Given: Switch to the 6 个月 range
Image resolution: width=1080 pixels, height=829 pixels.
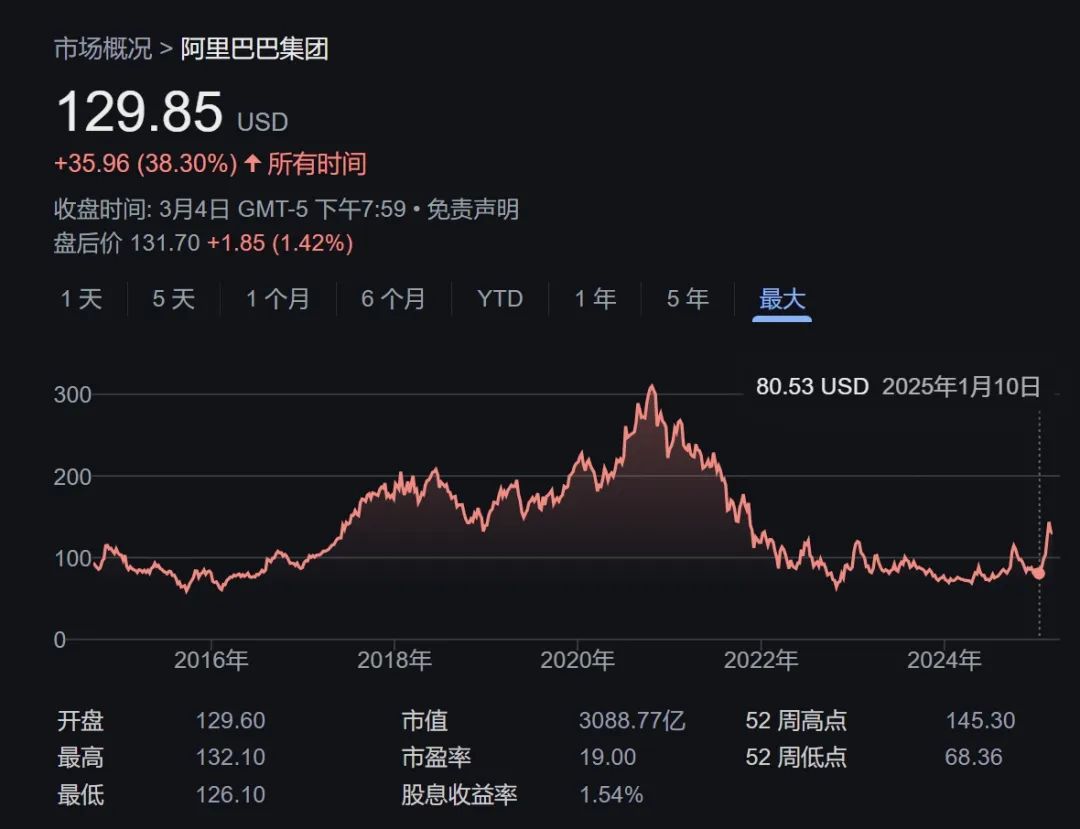Looking at the screenshot, I should pyautogui.click(x=393, y=299).
